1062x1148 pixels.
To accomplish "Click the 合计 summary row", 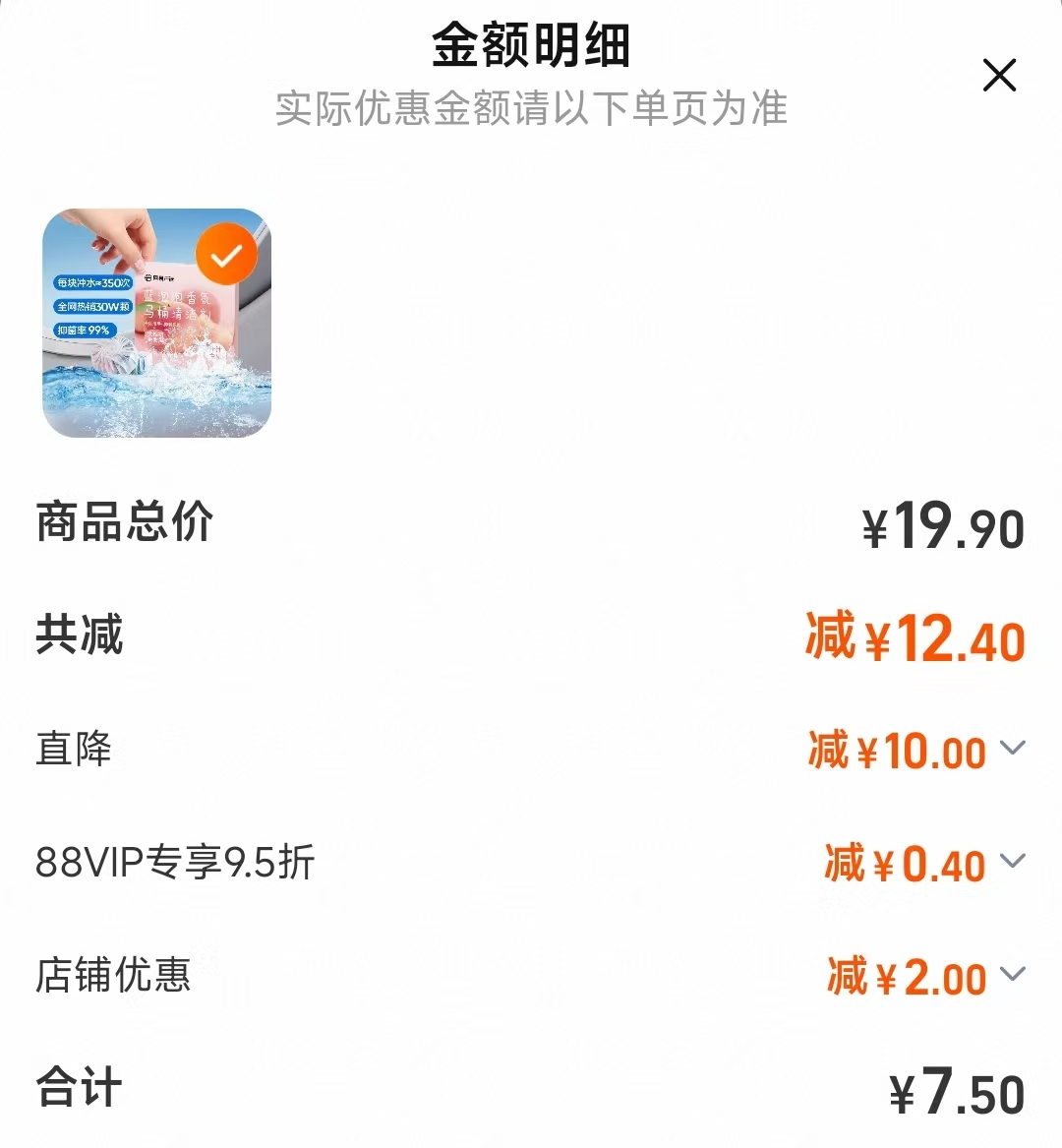I will click(x=76, y=1087).
